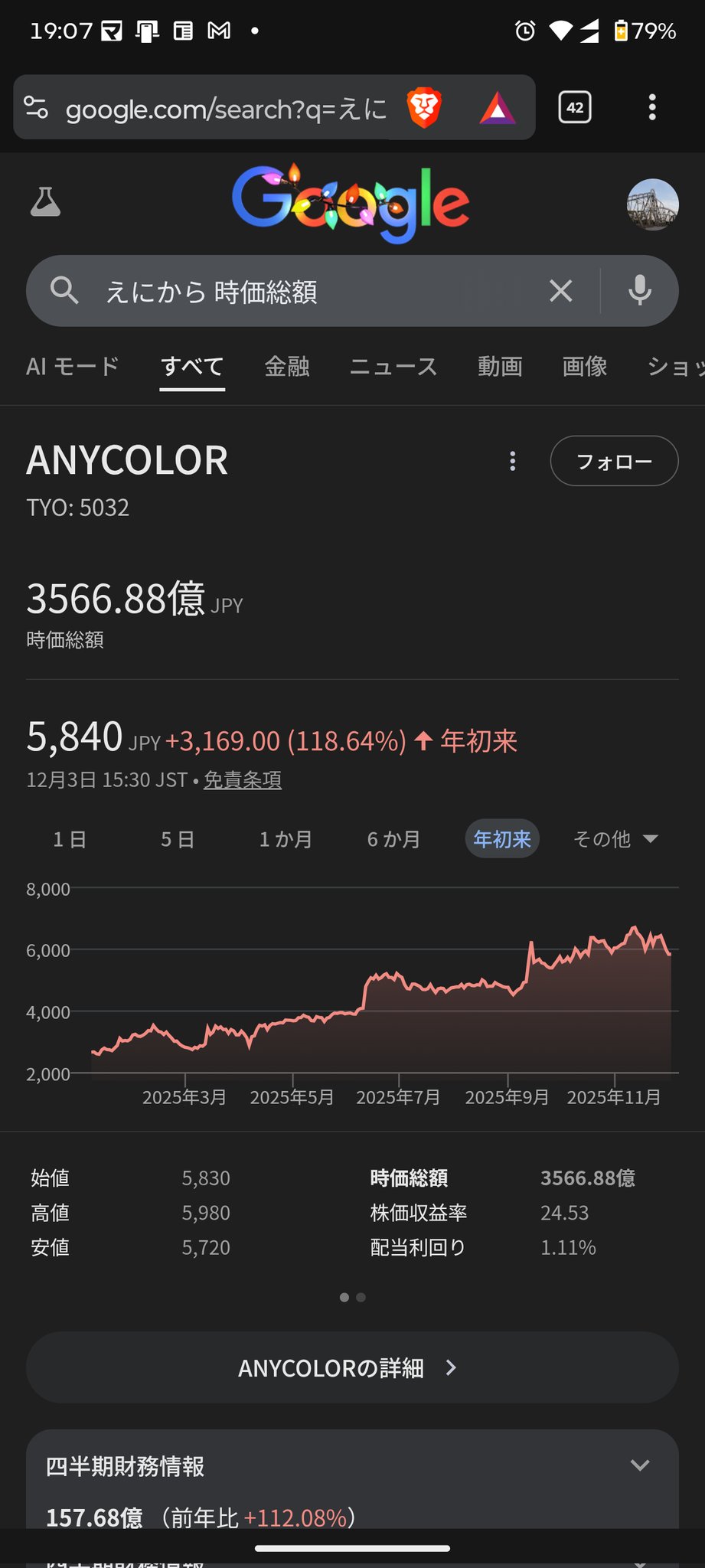The image size is (705, 1568).
Task: Open the その他 range dropdown
Action: [615, 839]
